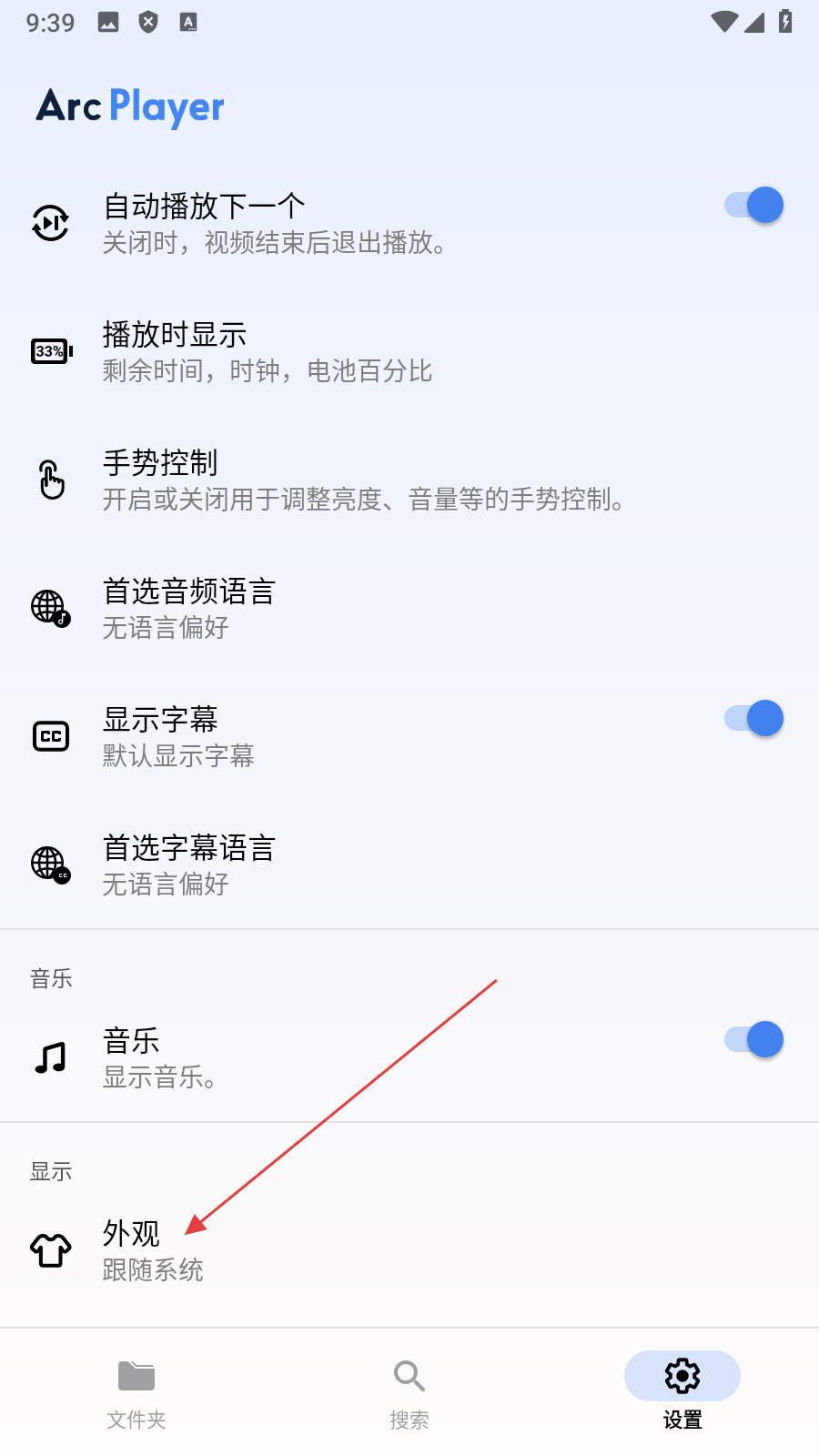
Task: Toggle the 自动播放下一个 switch
Action: [x=753, y=206]
